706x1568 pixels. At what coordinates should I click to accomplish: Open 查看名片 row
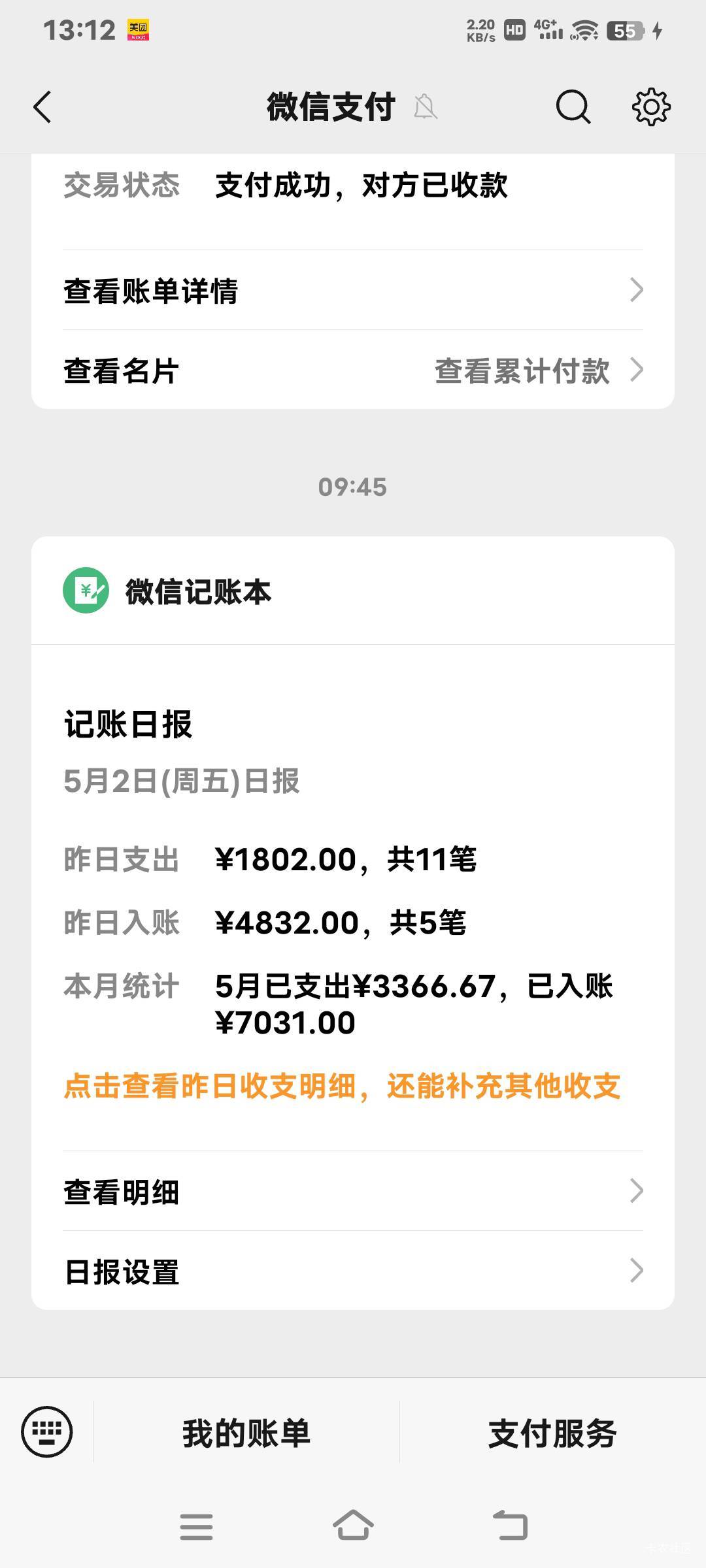point(353,370)
